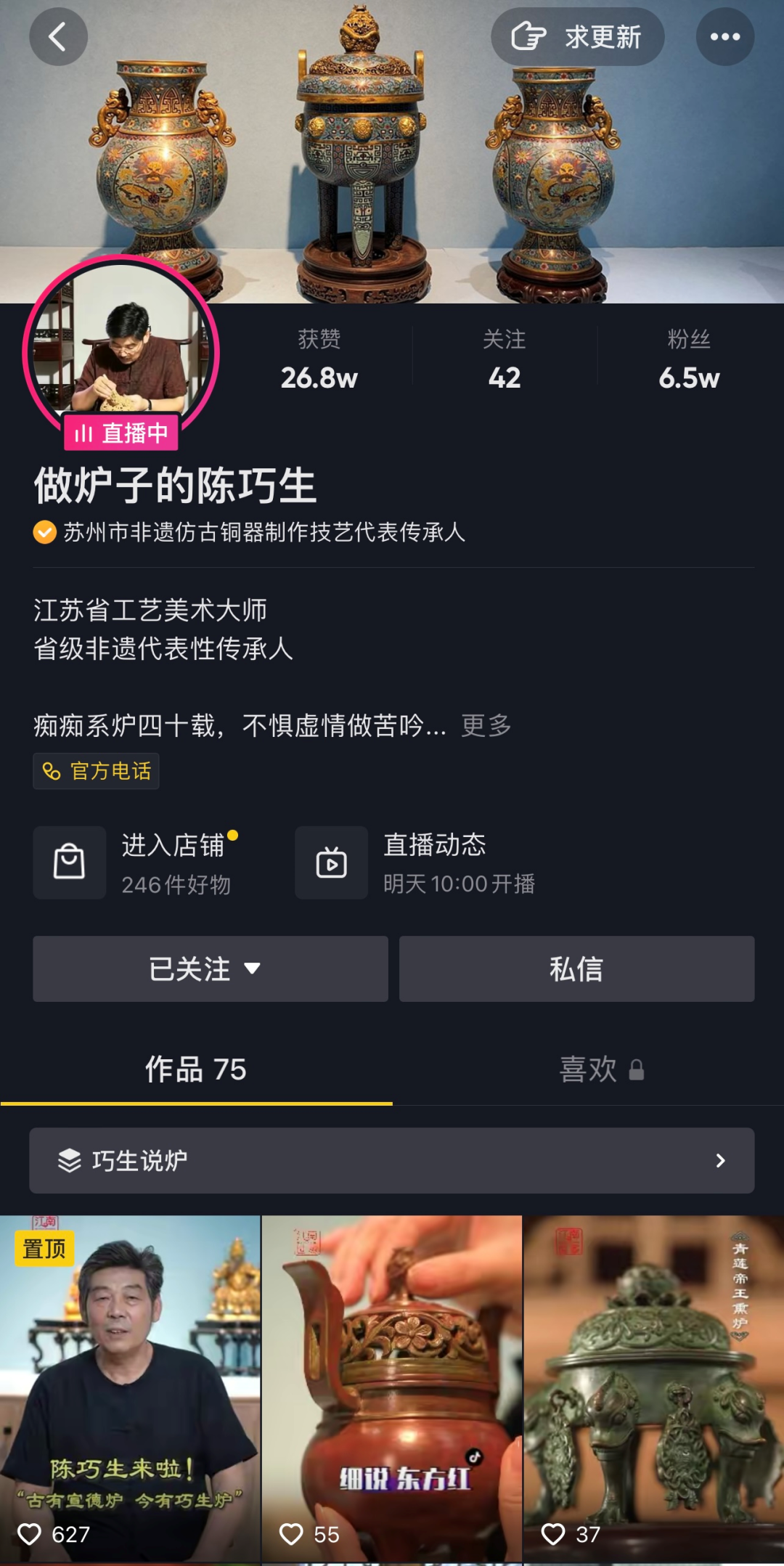The width and height of the screenshot is (784, 1566).
Task: Open the green bronze censer video
Action: pos(654,1388)
